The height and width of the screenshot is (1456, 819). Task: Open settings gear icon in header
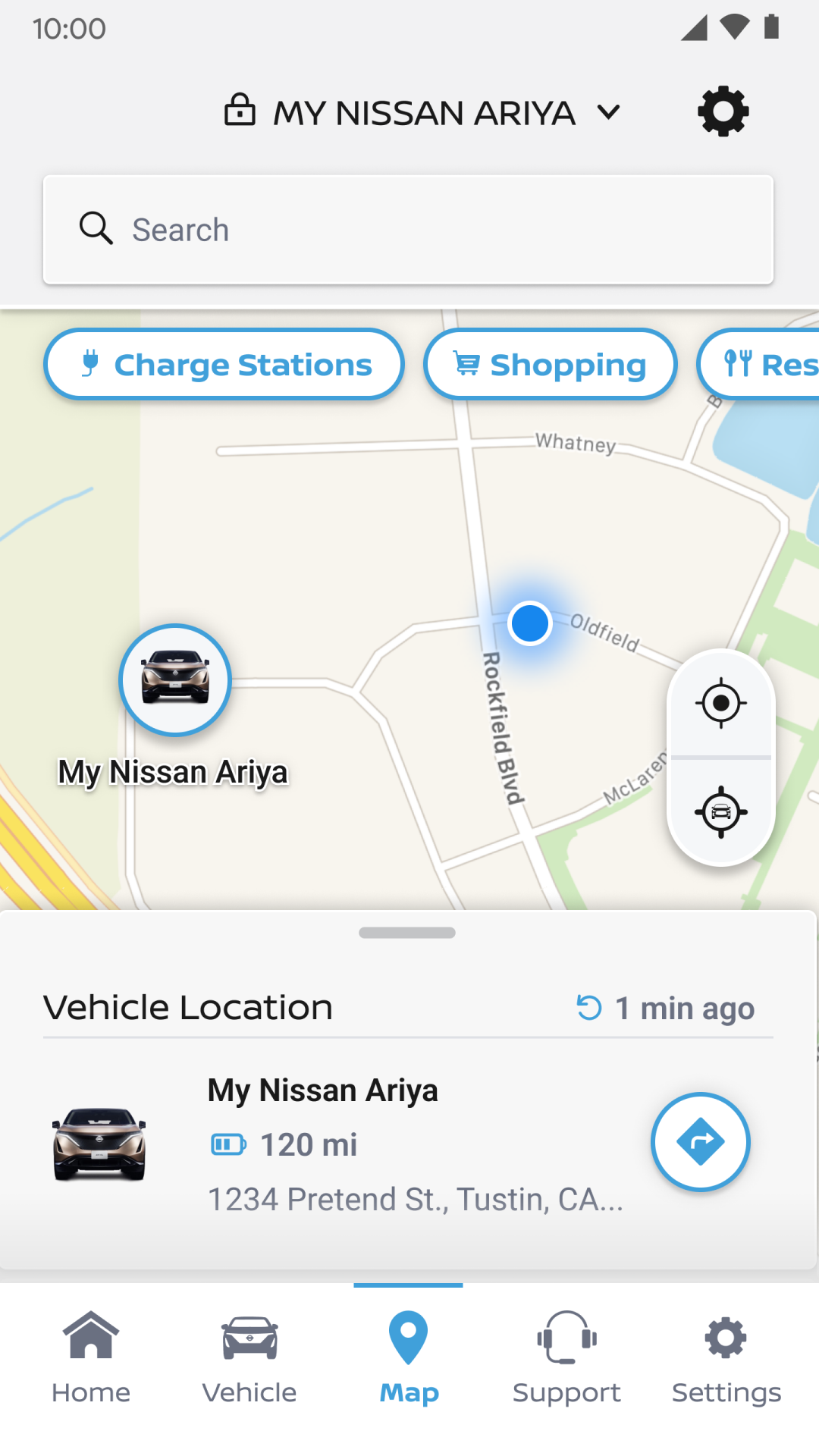click(x=723, y=111)
